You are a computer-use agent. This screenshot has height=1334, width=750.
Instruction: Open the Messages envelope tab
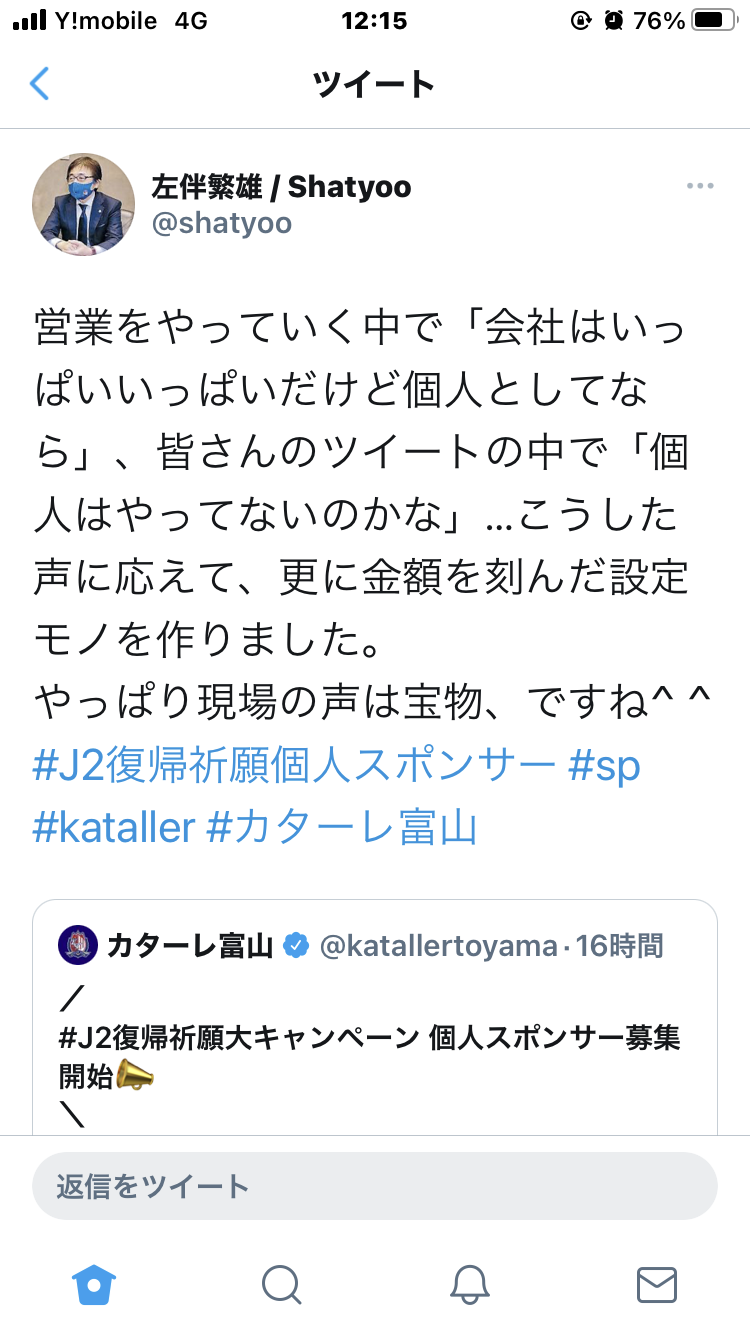coord(657,1283)
